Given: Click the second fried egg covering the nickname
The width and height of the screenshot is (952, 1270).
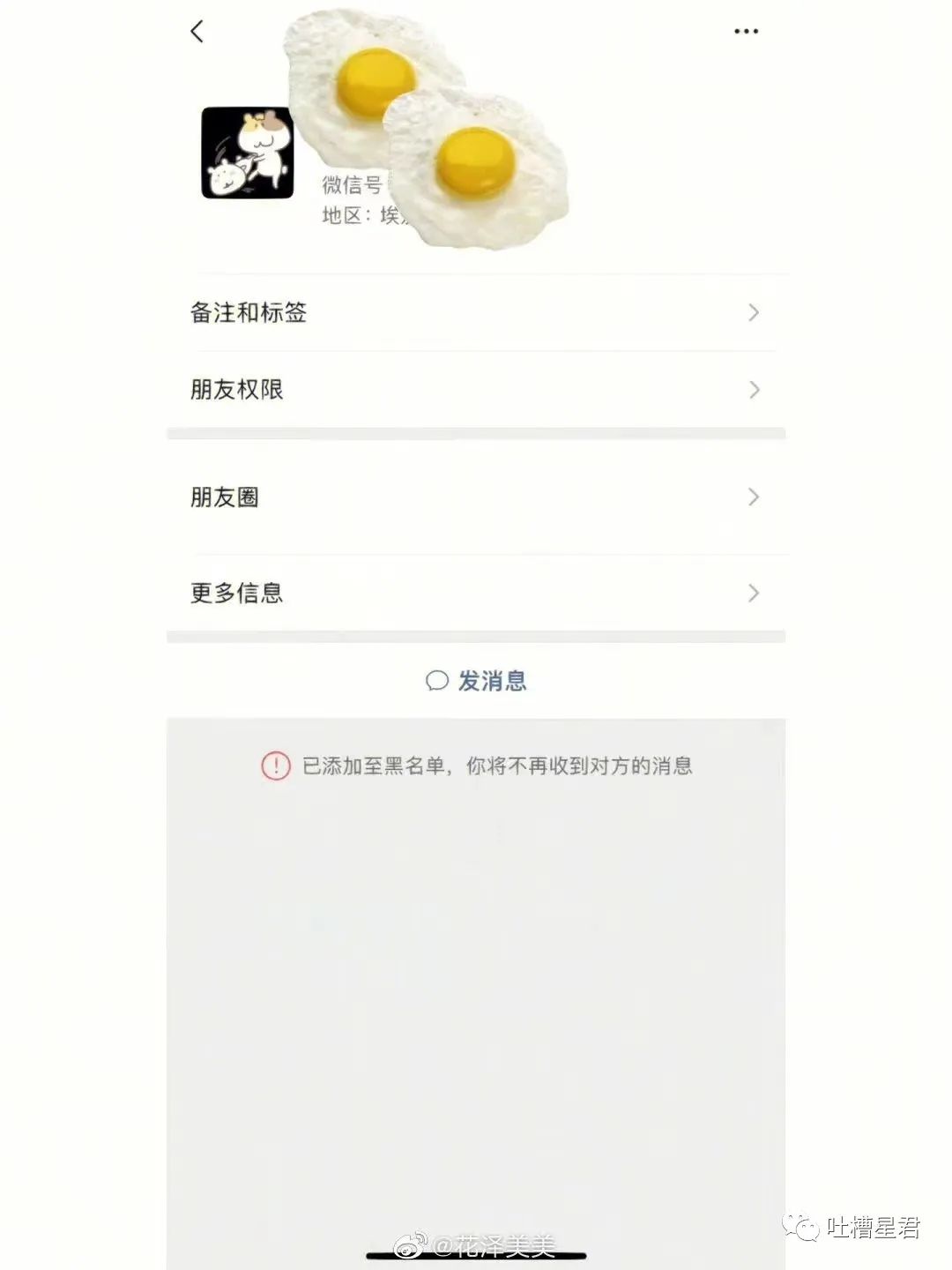Looking at the screenshot, I should click(x=476, y=168).
